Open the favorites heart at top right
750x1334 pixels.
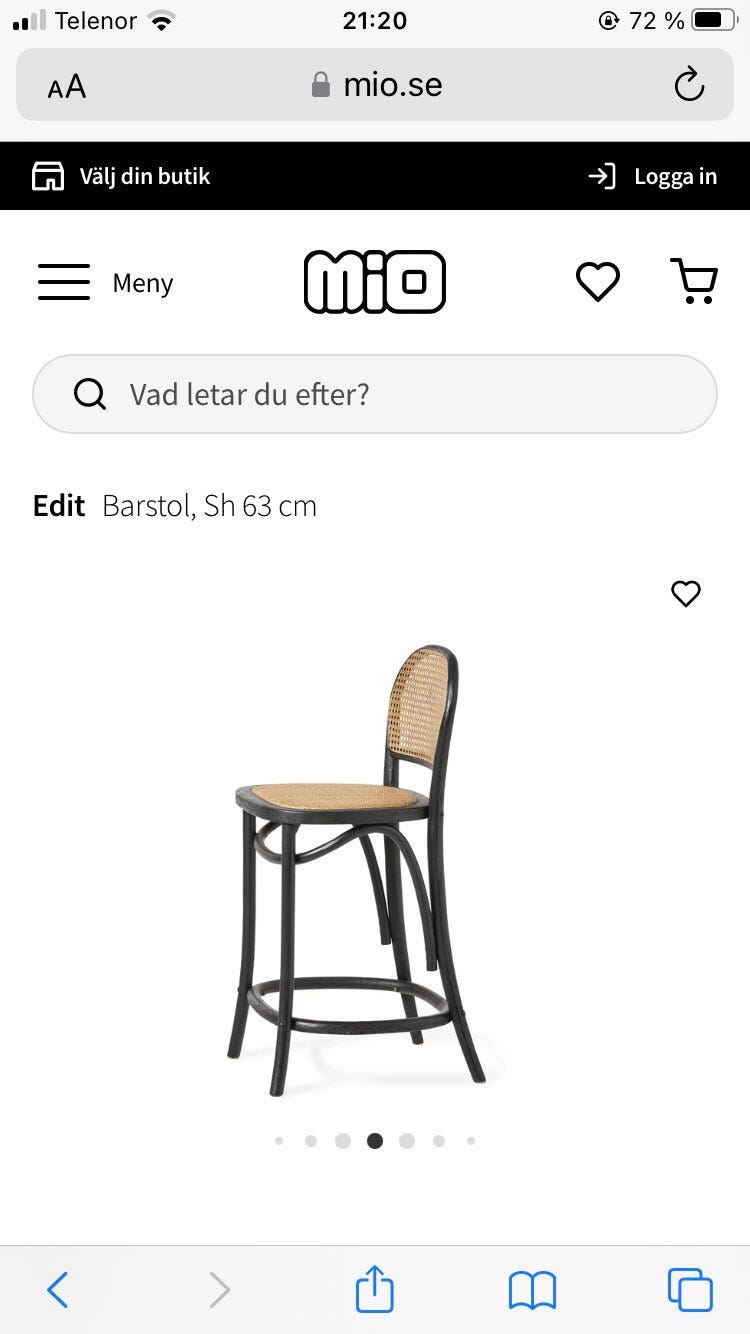coord(598,281)
